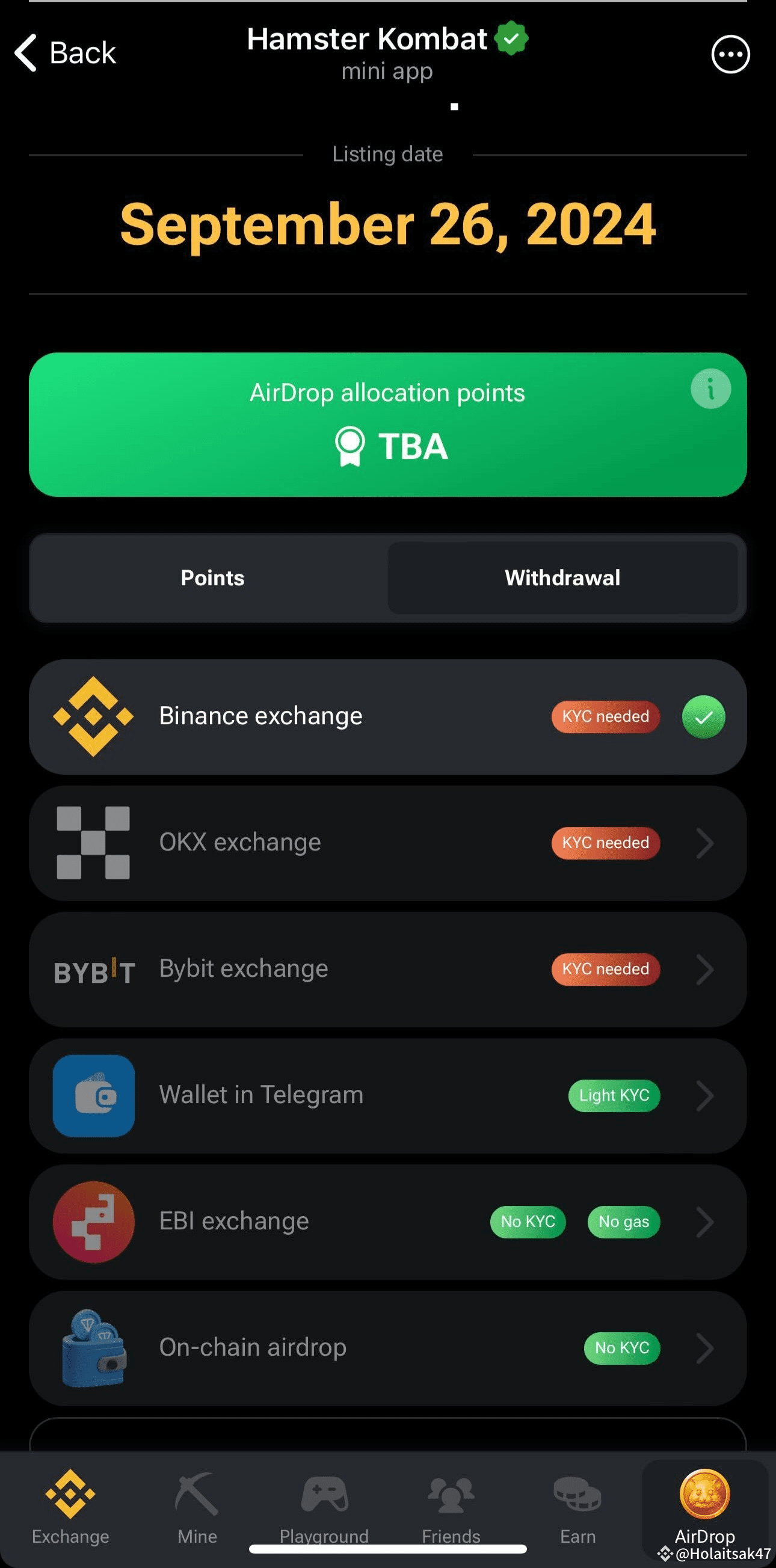Go back from Hamster Kombat mini app
776x1568 pixels.
tap(65, 53)
